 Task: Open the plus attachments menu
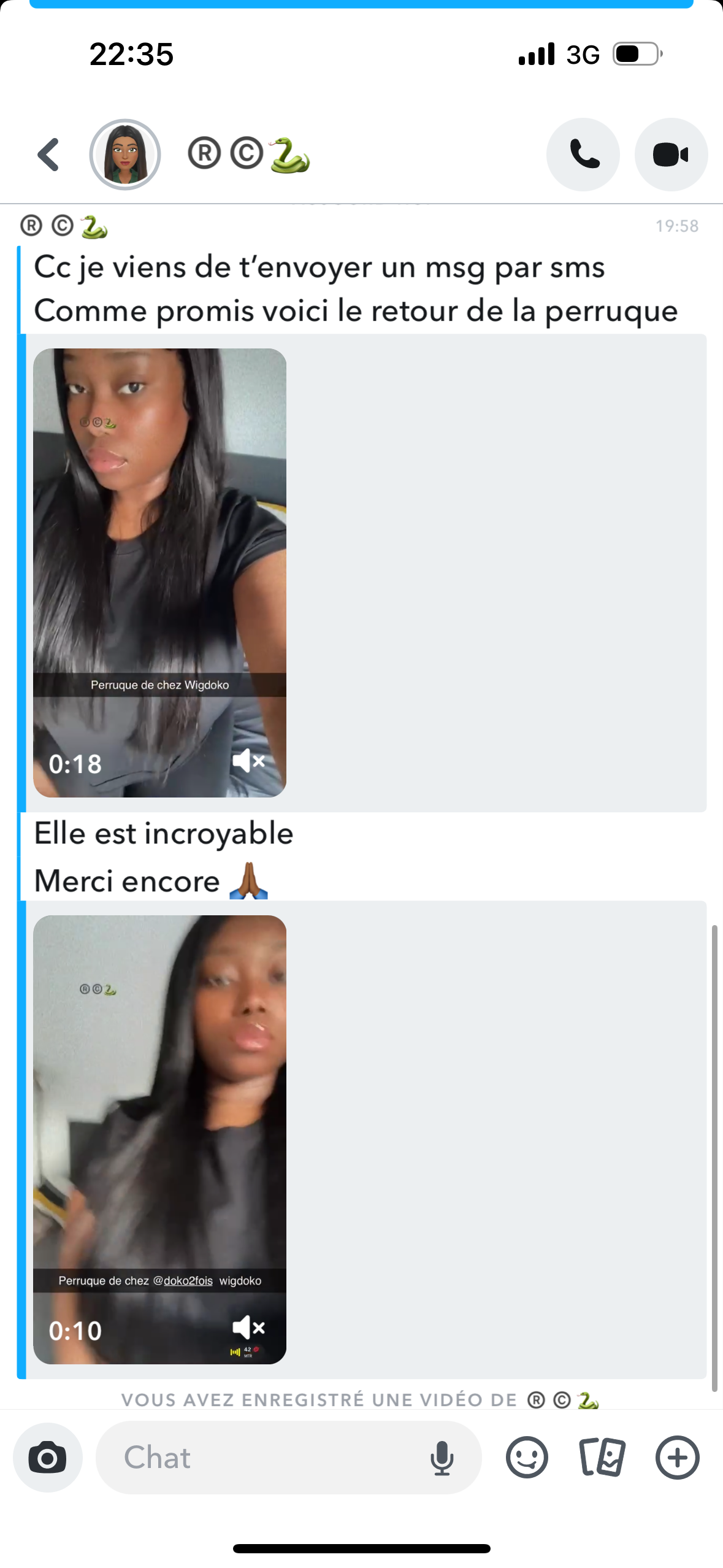(x=677, y=1458)
